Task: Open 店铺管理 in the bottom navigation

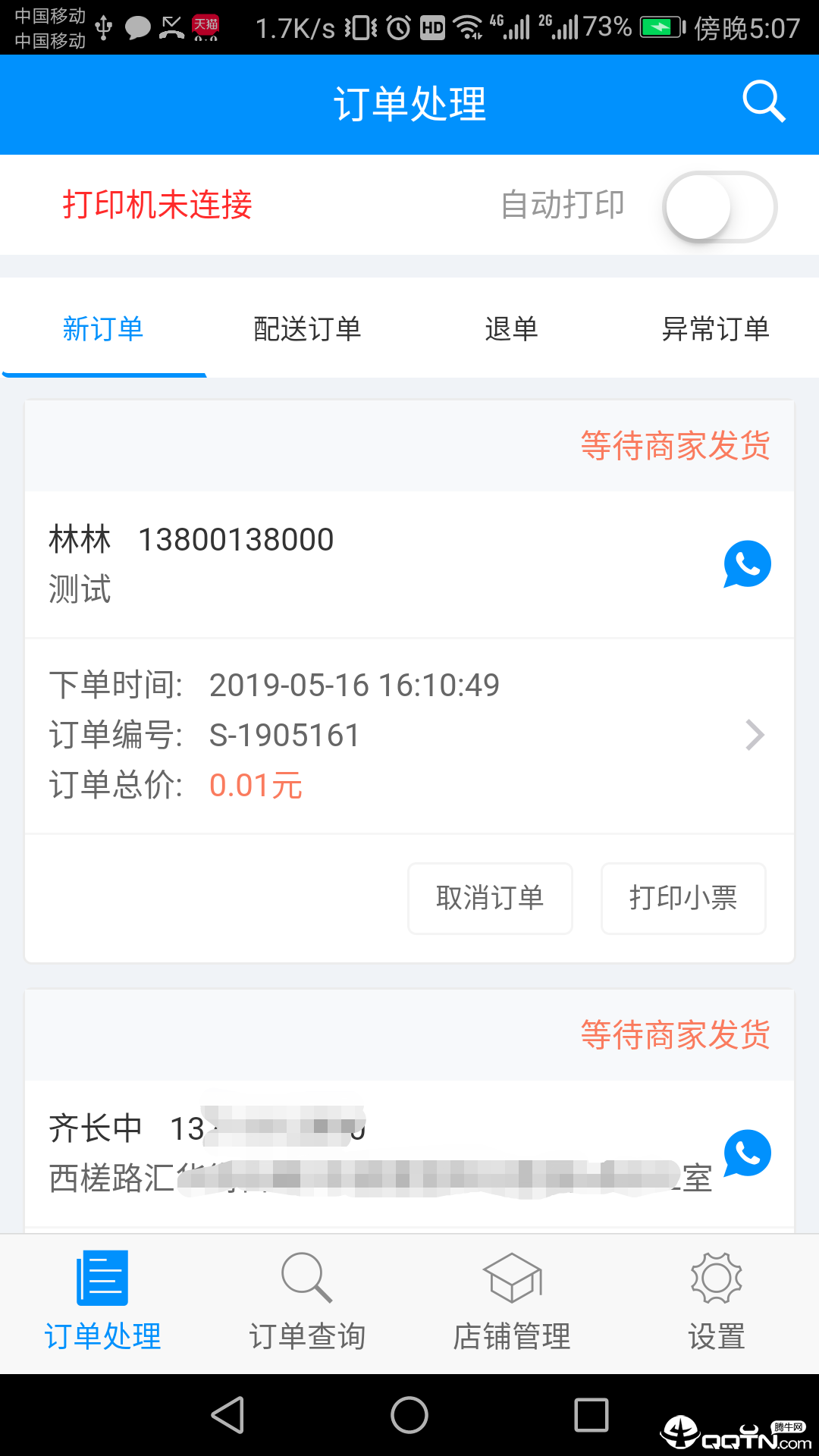Action: tap(512, 1302)
